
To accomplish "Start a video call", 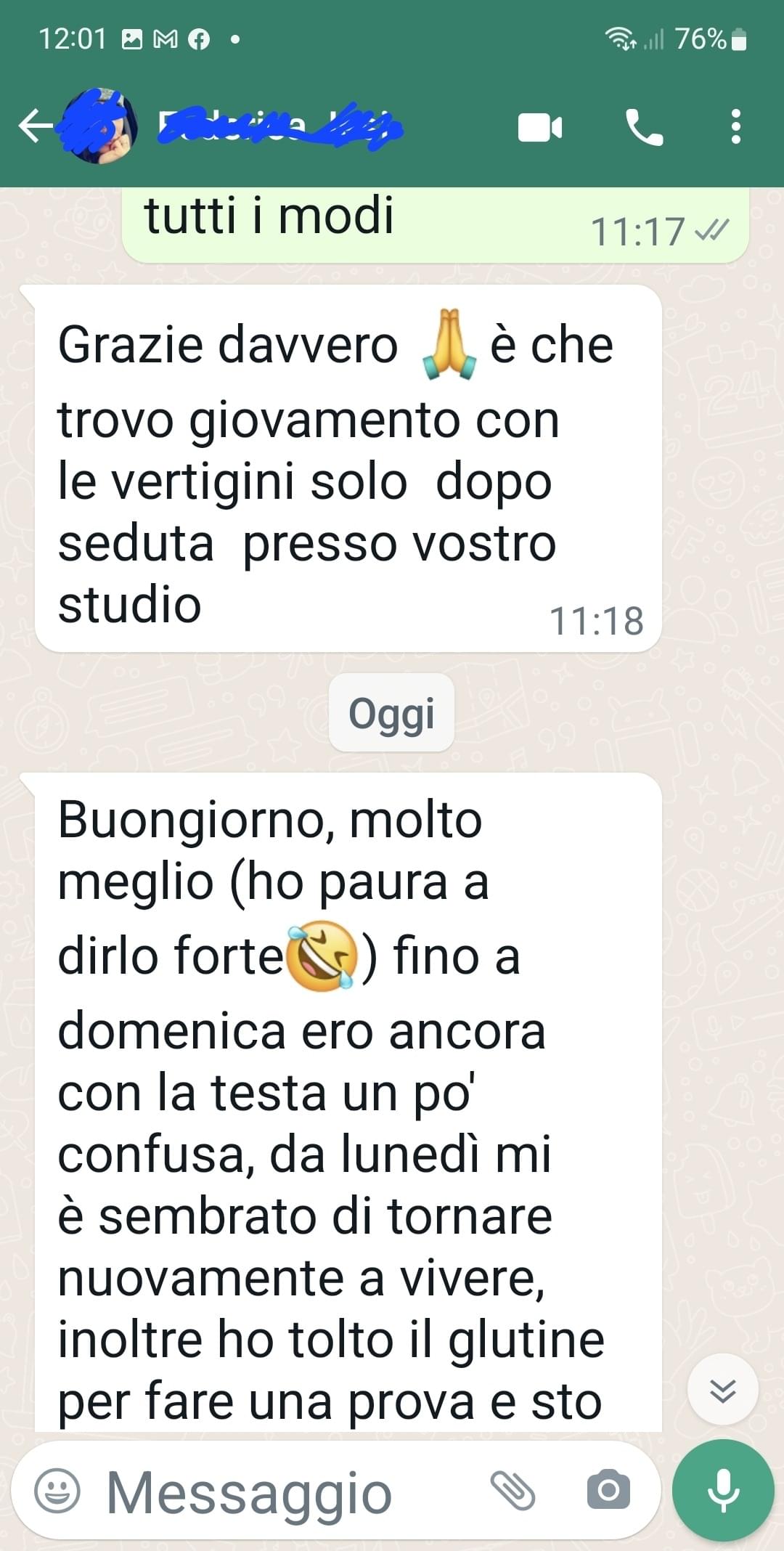I will coord(539,128).
